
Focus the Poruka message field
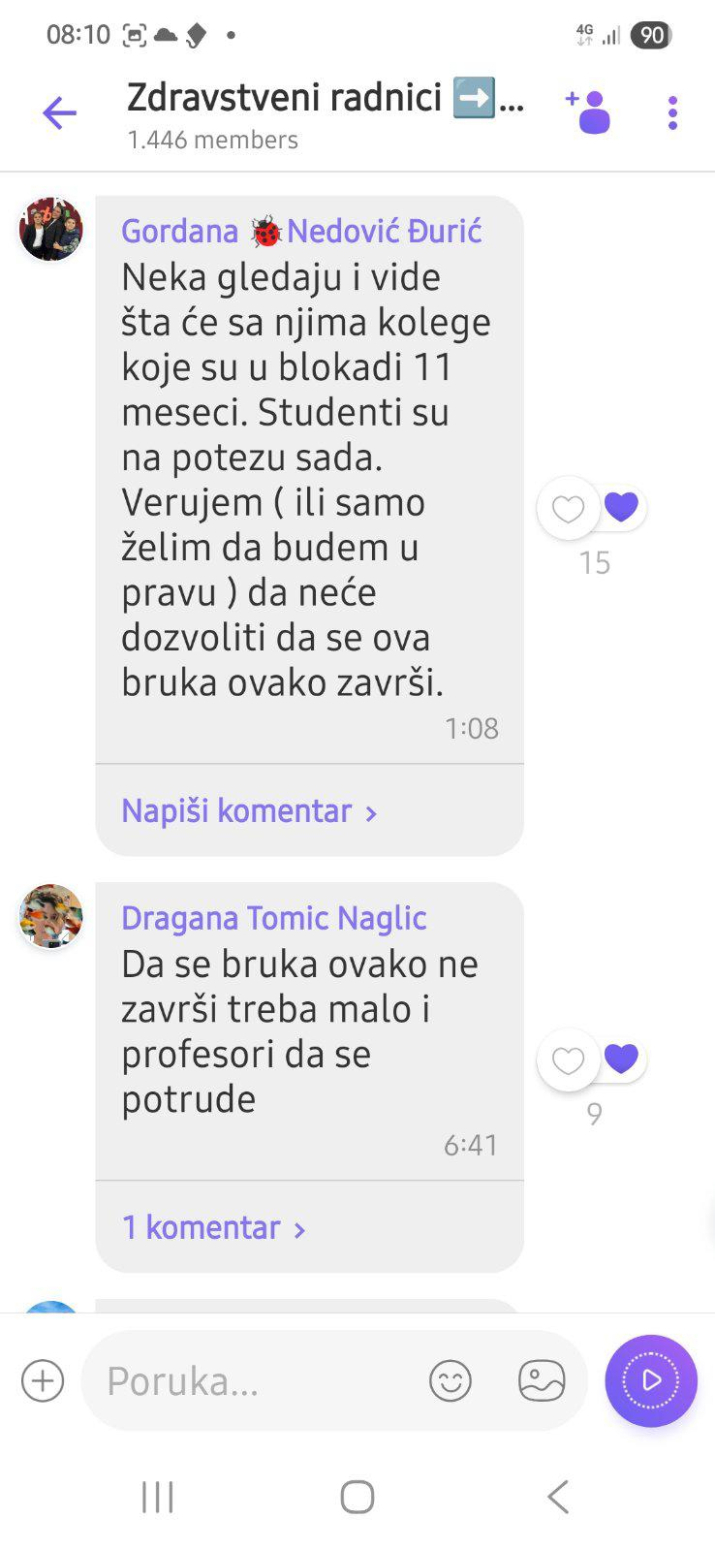click(257, 1381)
